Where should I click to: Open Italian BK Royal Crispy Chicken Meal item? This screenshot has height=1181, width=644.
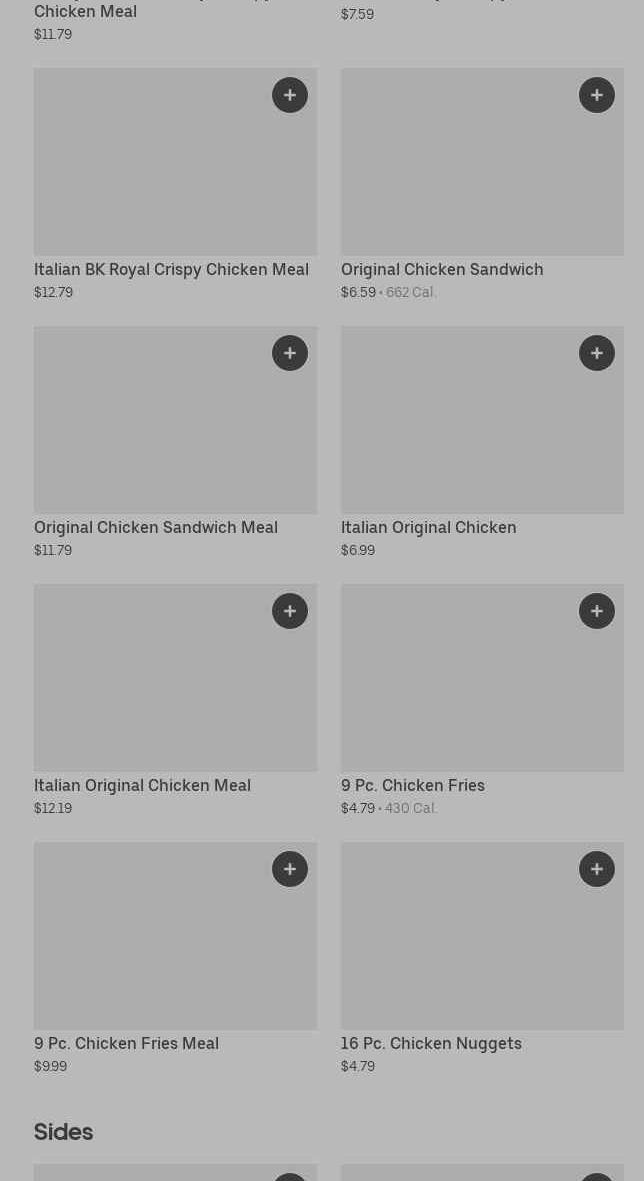(x=171, y=269)
